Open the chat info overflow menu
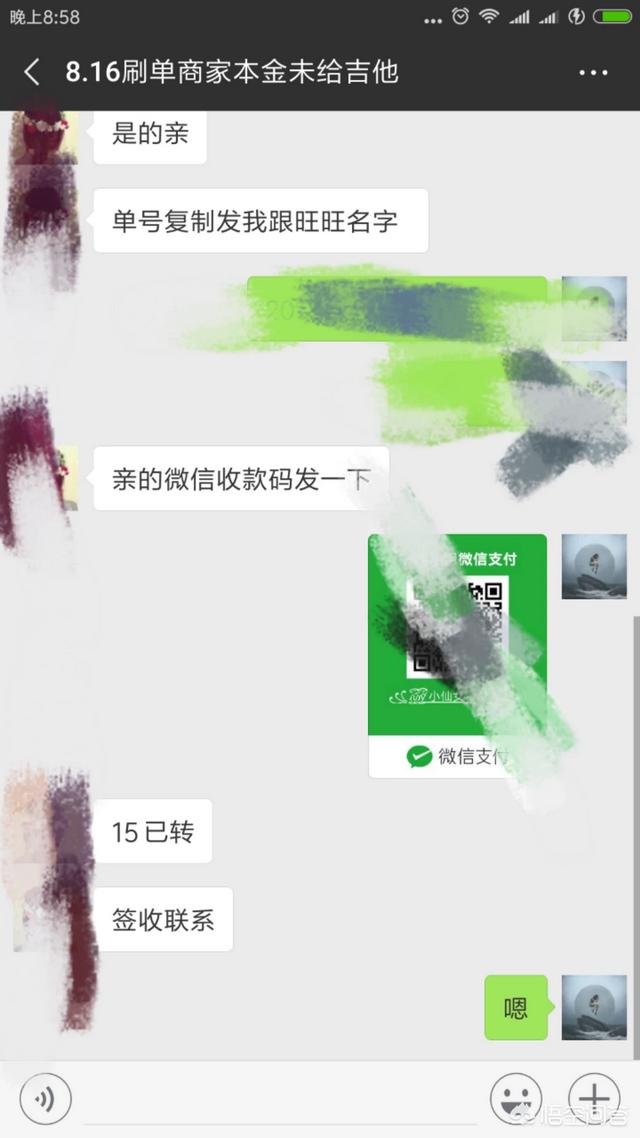The width and height of the screenshot is (640, 1138). point(592,73)
